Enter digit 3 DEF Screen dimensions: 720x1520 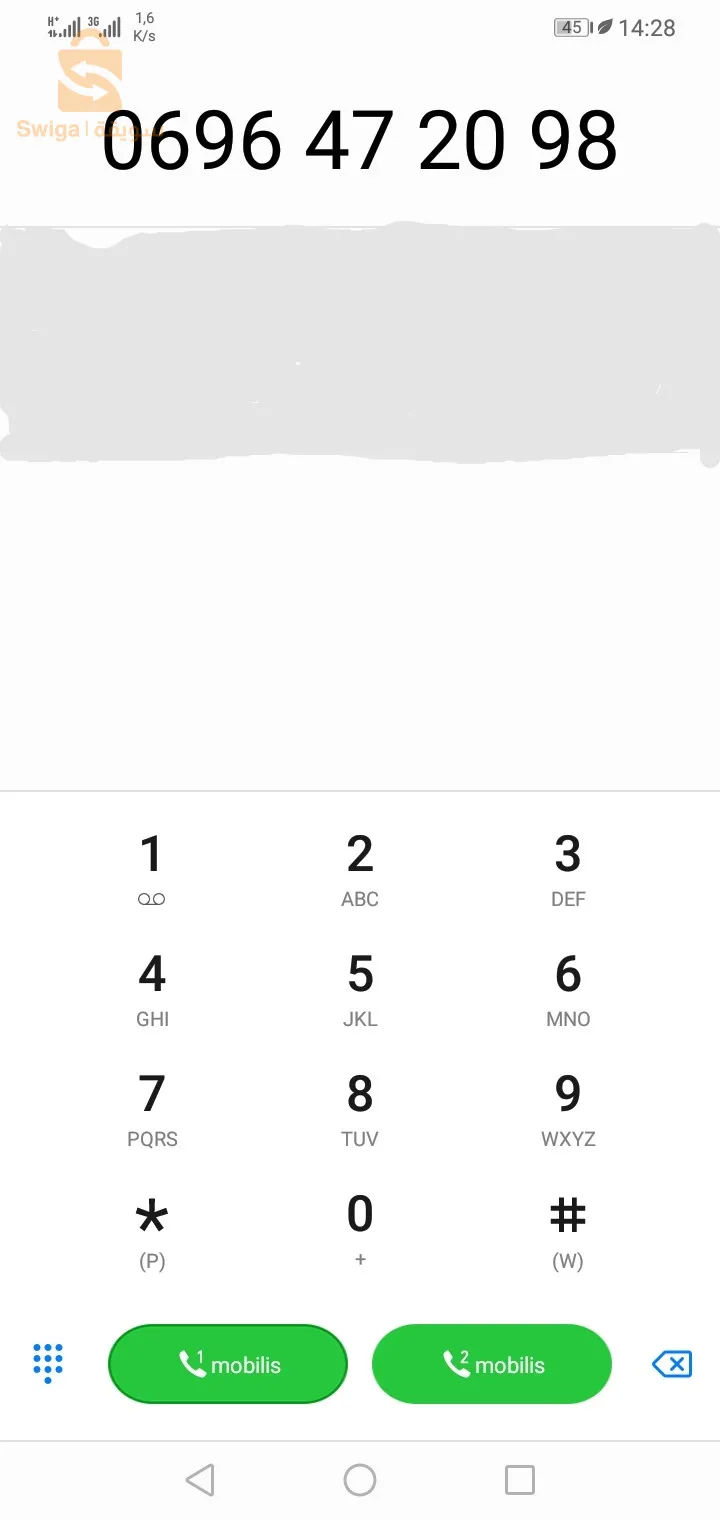(x=568, y=868)
